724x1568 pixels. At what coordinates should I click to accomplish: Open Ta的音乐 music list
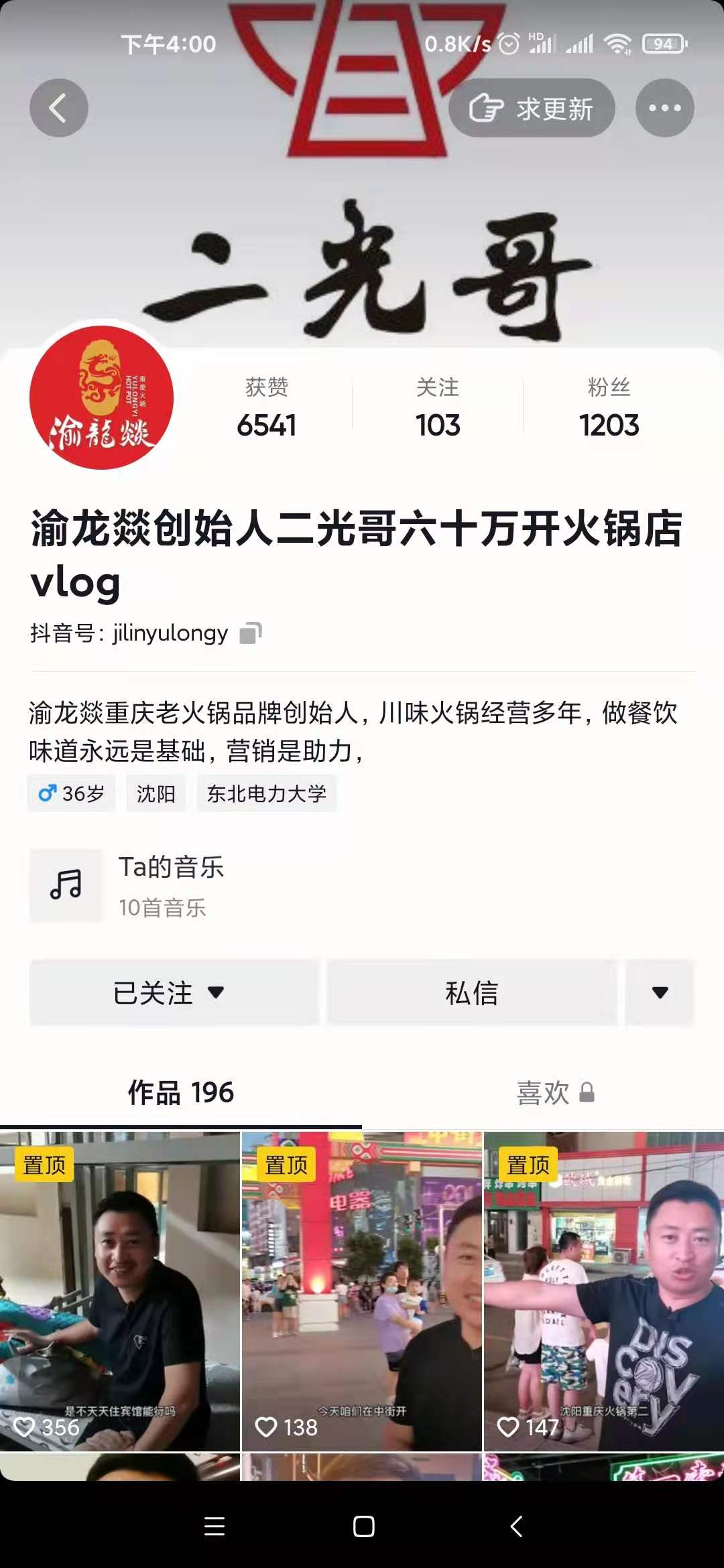171,885
